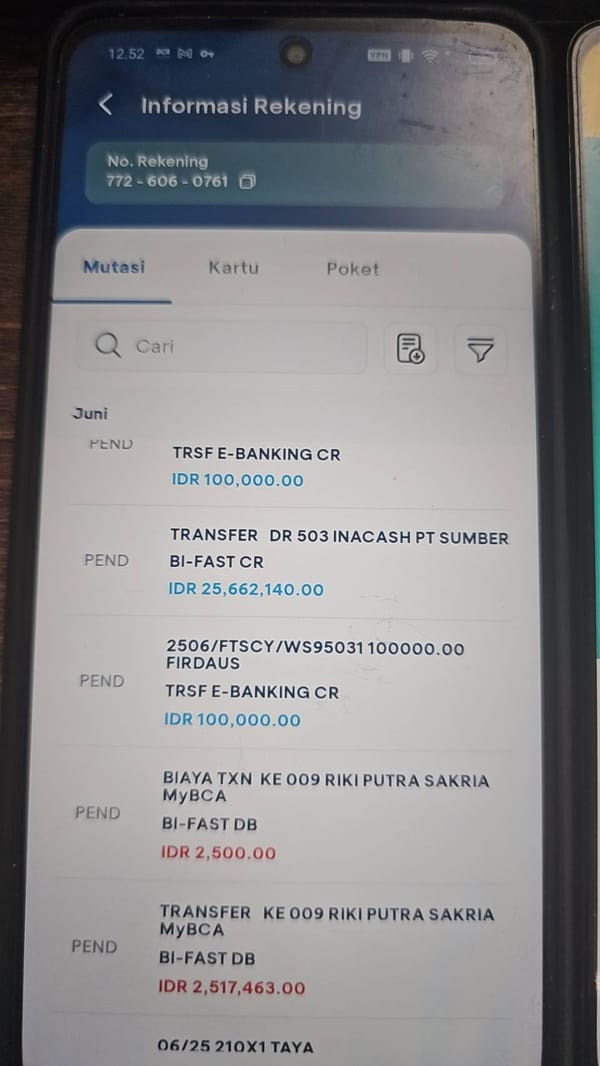Tap the Cari search field
Viewport: 600px width, 1066px height.
pyautogui.click(x=222, y=347)
